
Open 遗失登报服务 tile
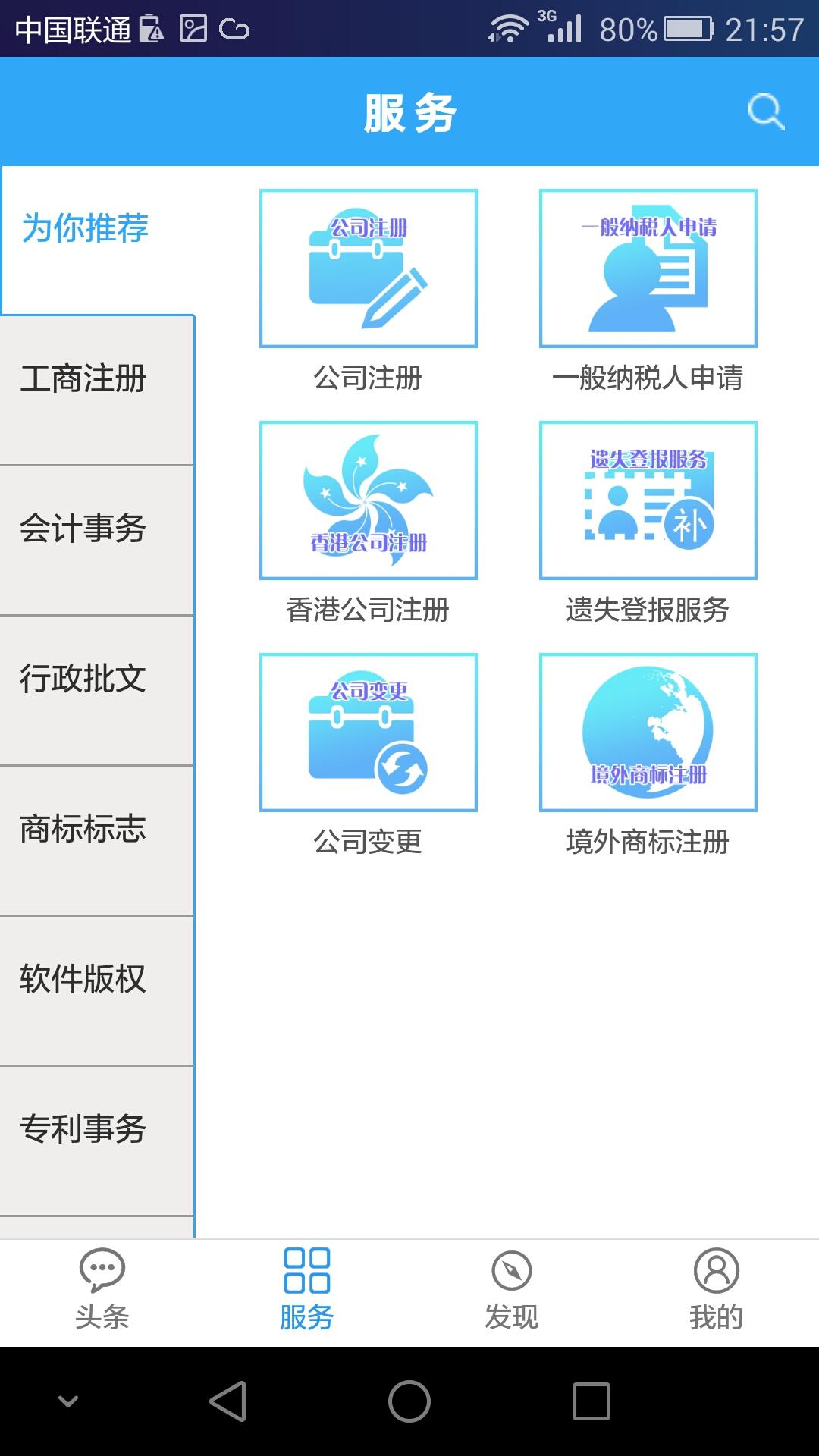tap(648, 523)
